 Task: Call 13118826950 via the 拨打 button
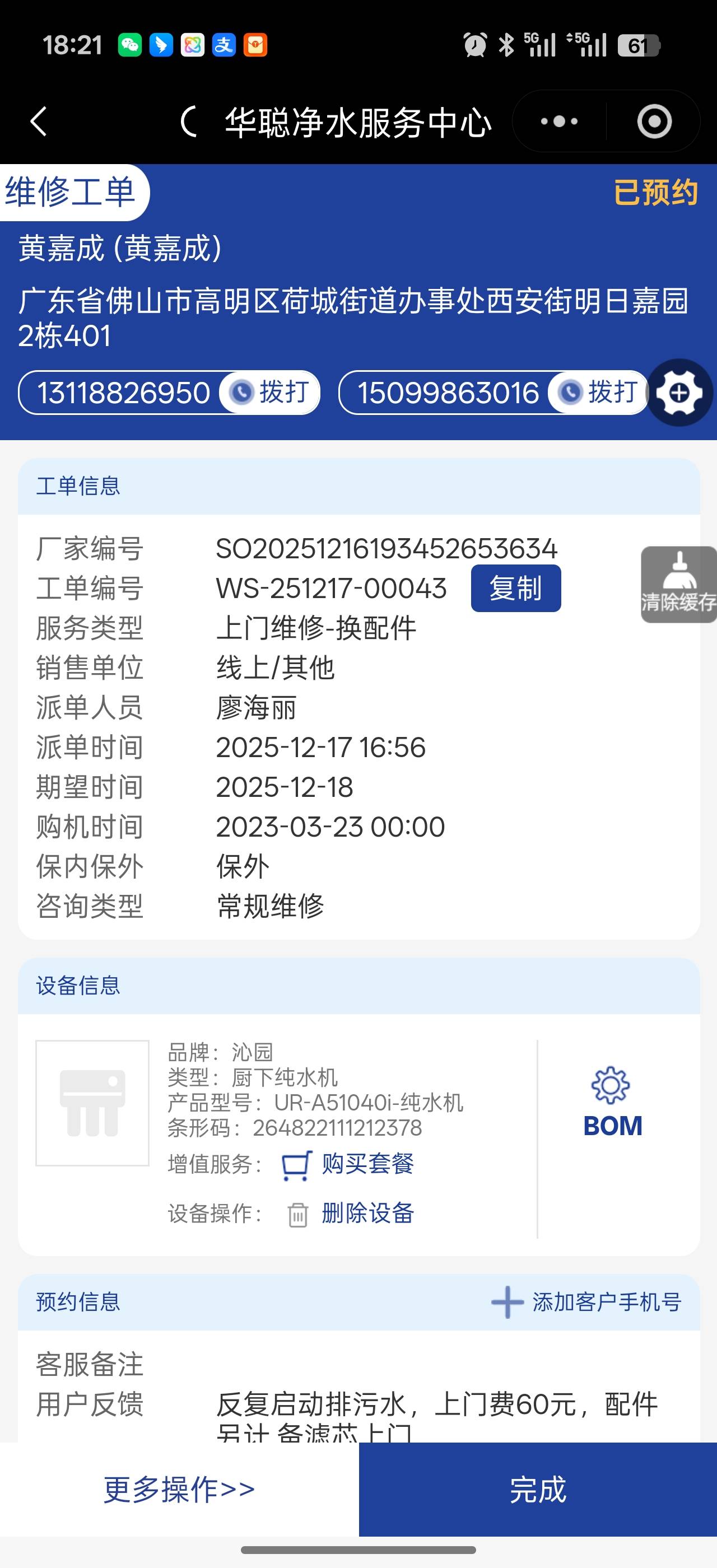269,393
